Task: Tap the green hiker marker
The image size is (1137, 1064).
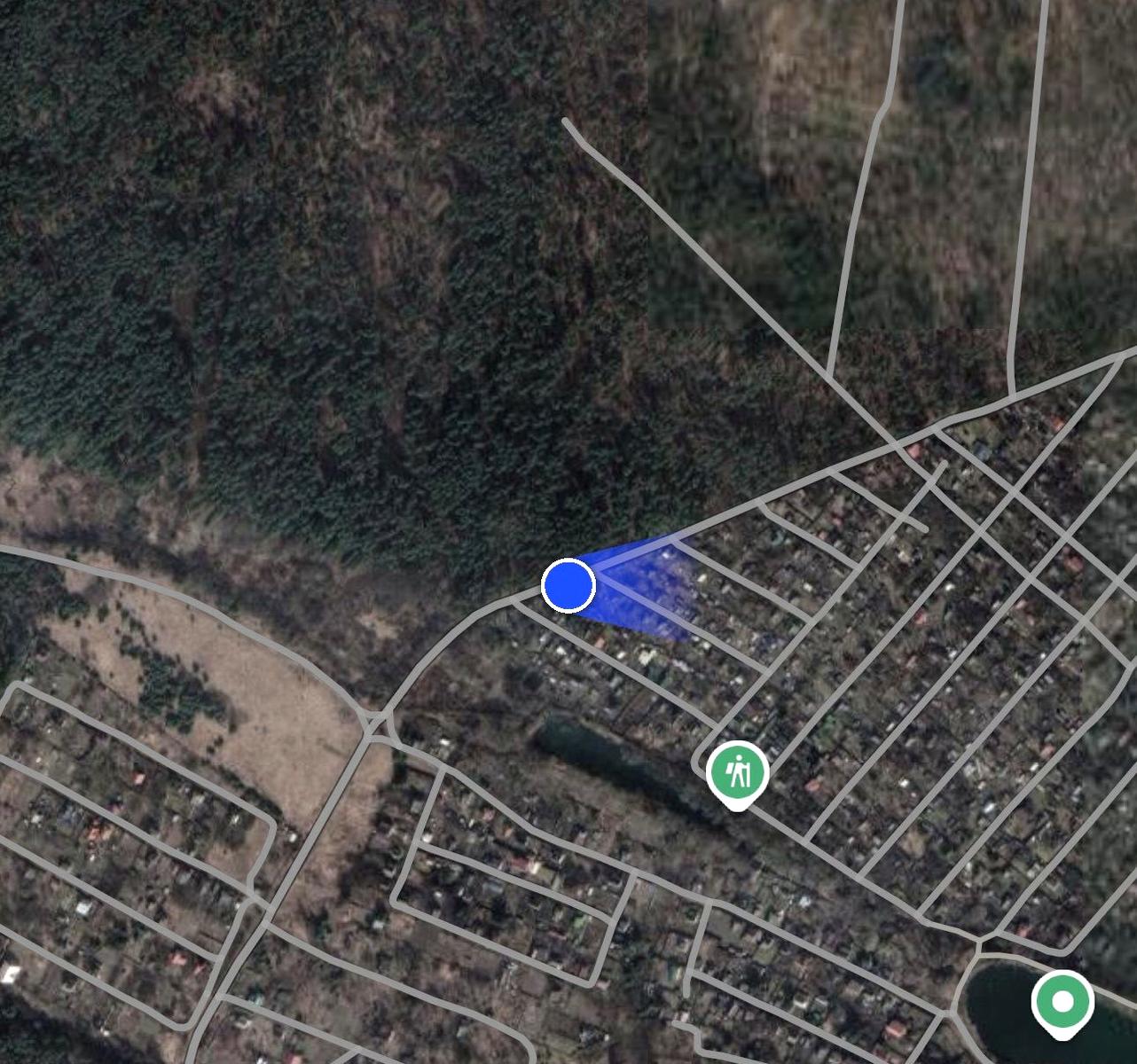Action: (x=737, y=773)
